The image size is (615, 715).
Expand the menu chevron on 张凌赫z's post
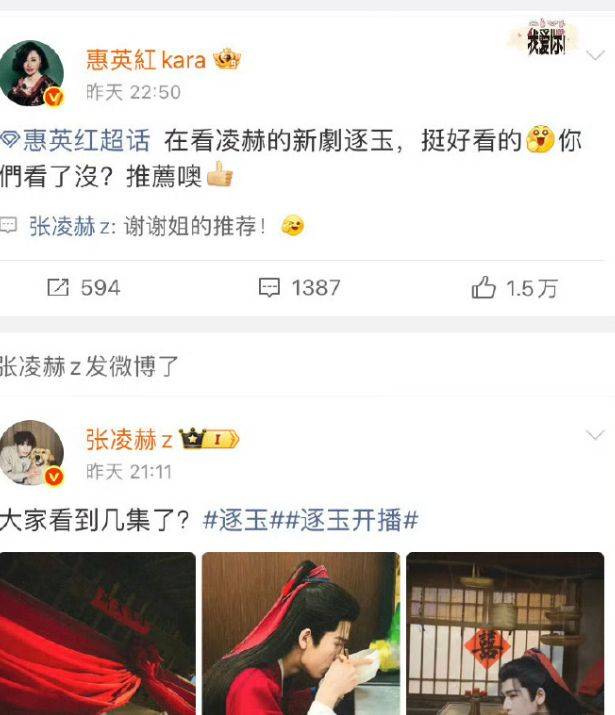pos(595,435)
